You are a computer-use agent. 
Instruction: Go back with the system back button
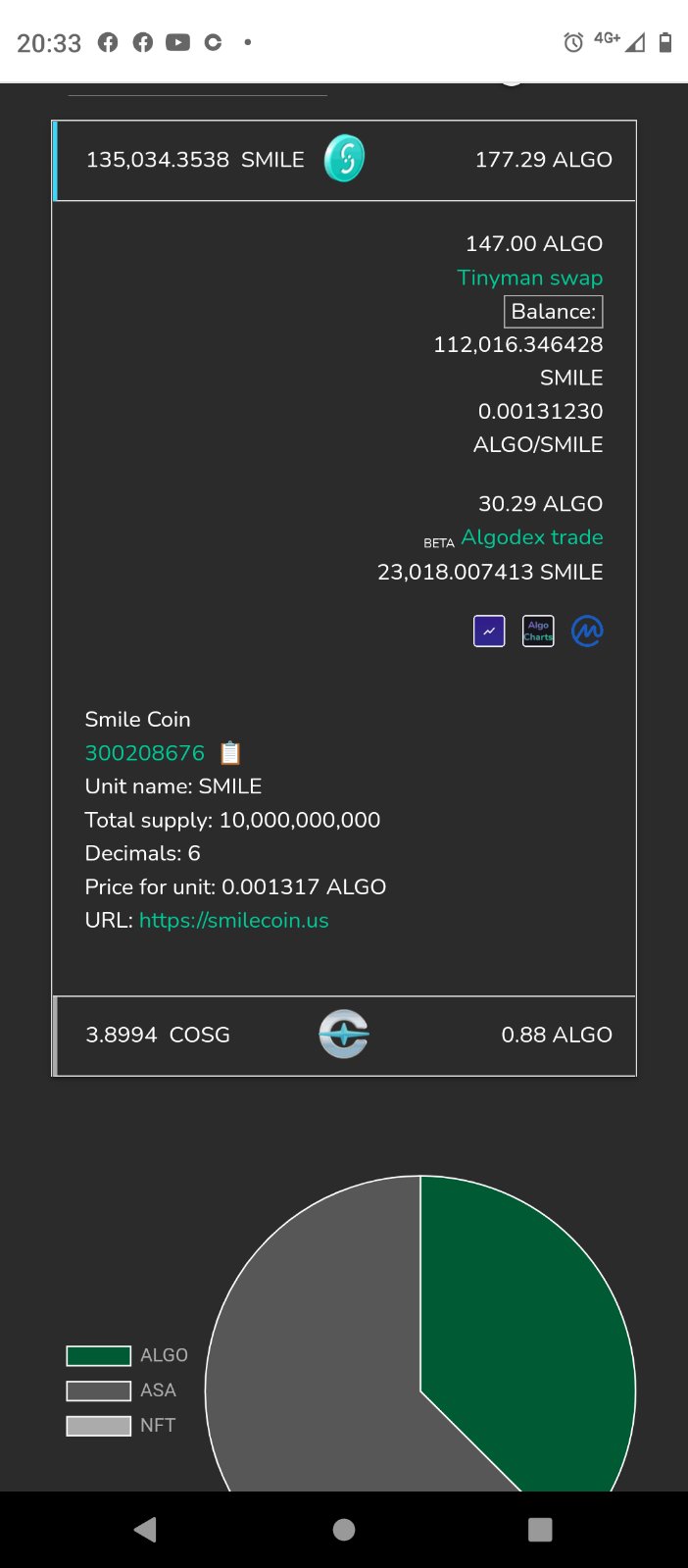146,1530
